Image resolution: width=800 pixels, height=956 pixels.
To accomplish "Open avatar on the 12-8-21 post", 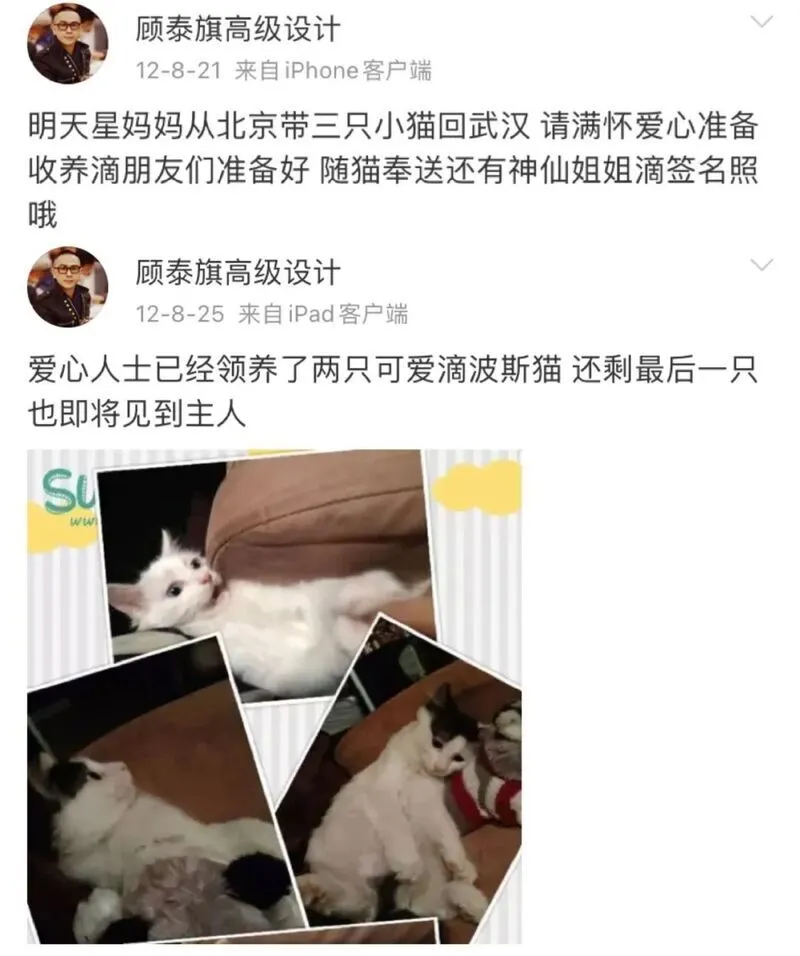I will (66, 44).
